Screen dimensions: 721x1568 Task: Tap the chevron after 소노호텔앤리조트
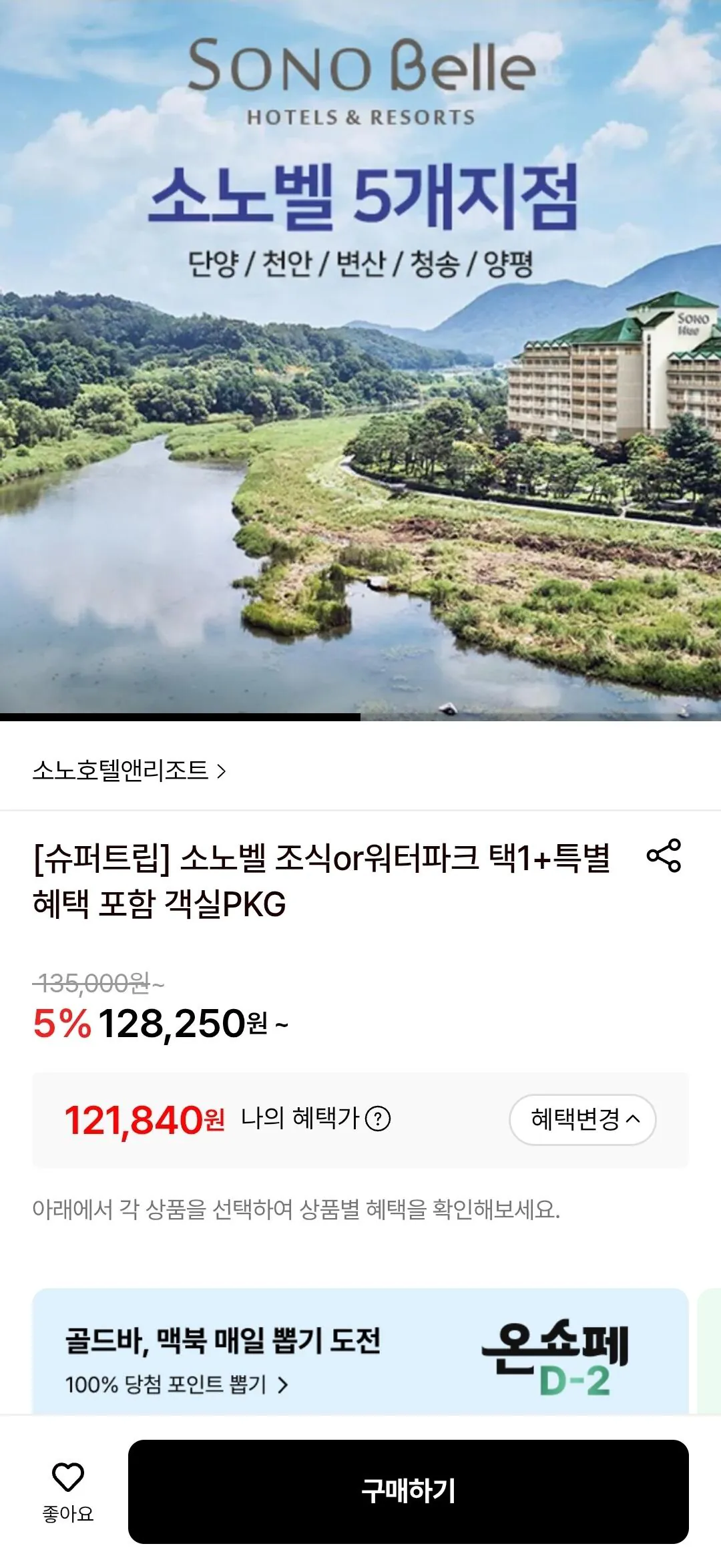224,771
